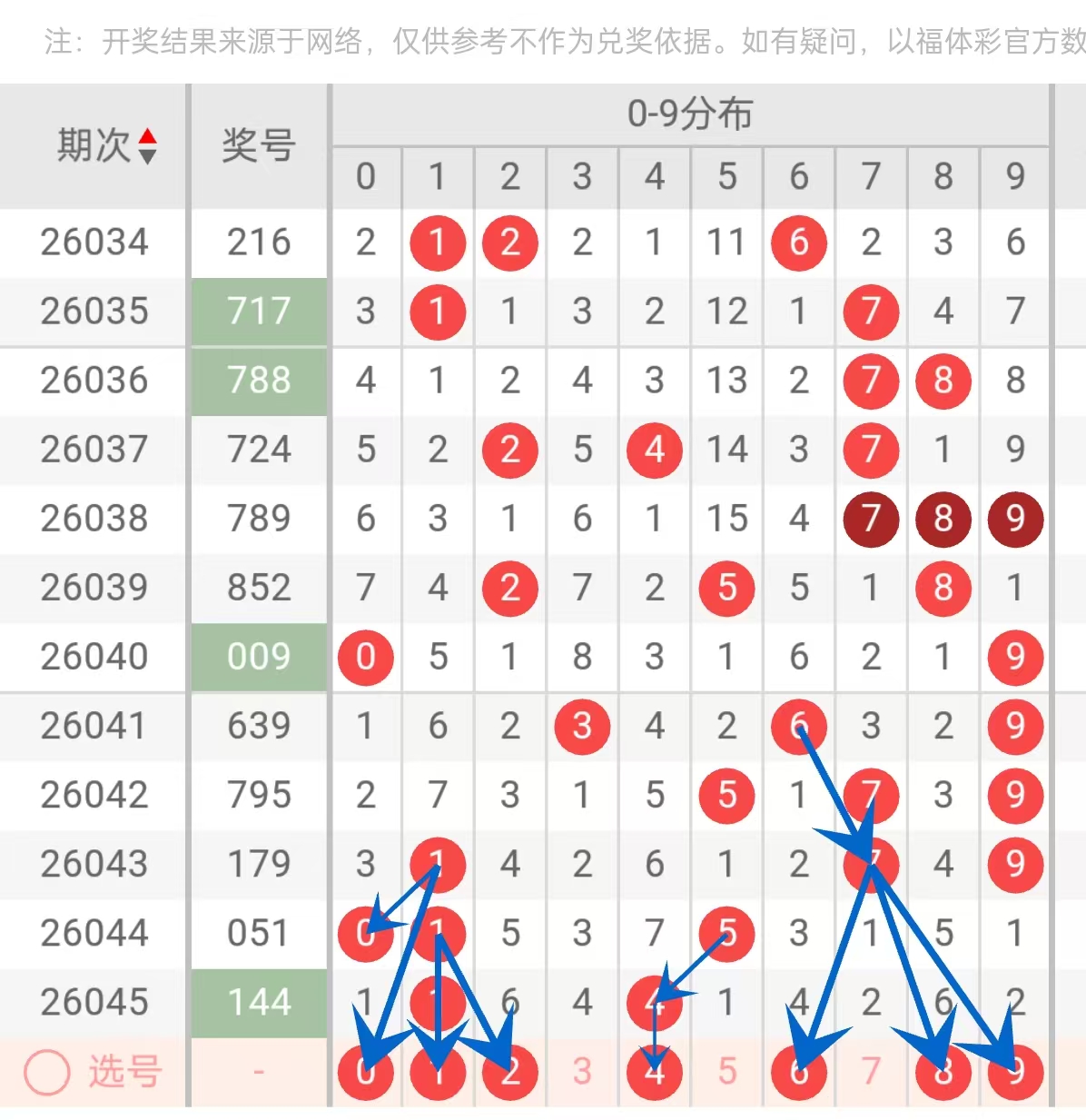
Task: Click the gray descending sort triangle on 期次 header
Action: click(147, 154)
